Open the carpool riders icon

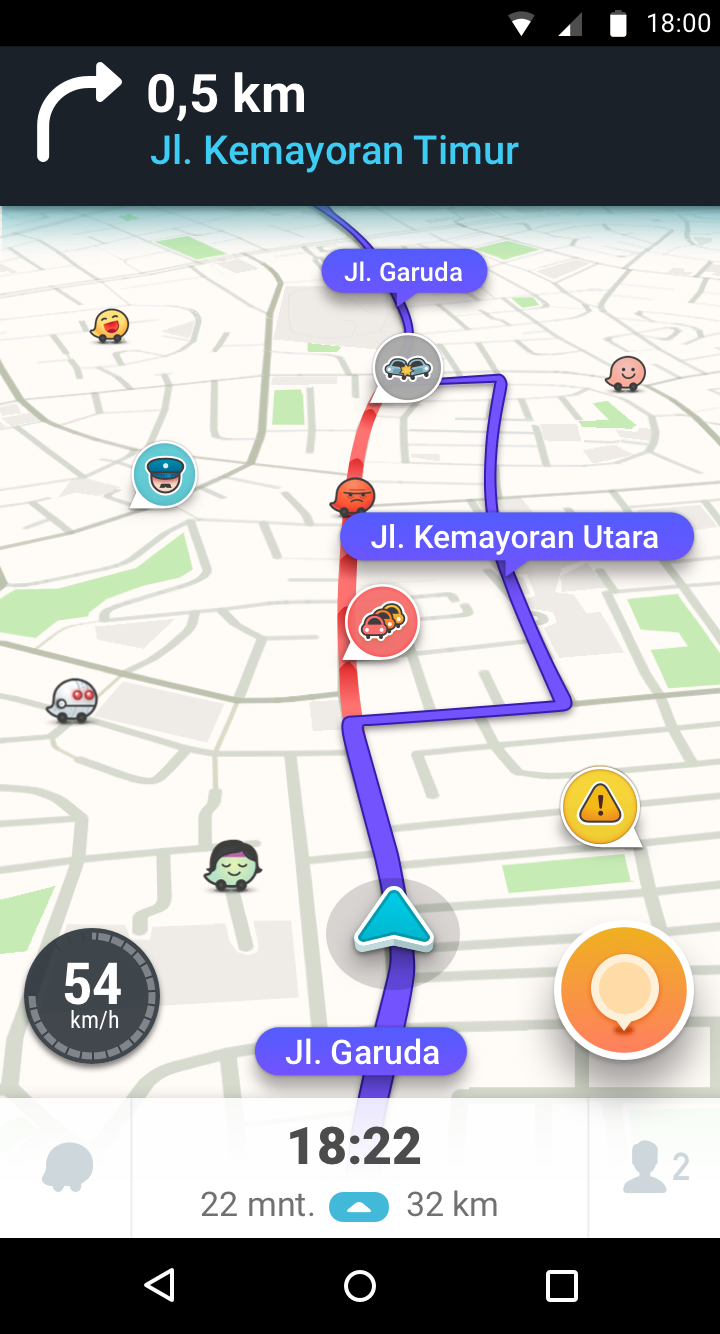(655, 1167)
